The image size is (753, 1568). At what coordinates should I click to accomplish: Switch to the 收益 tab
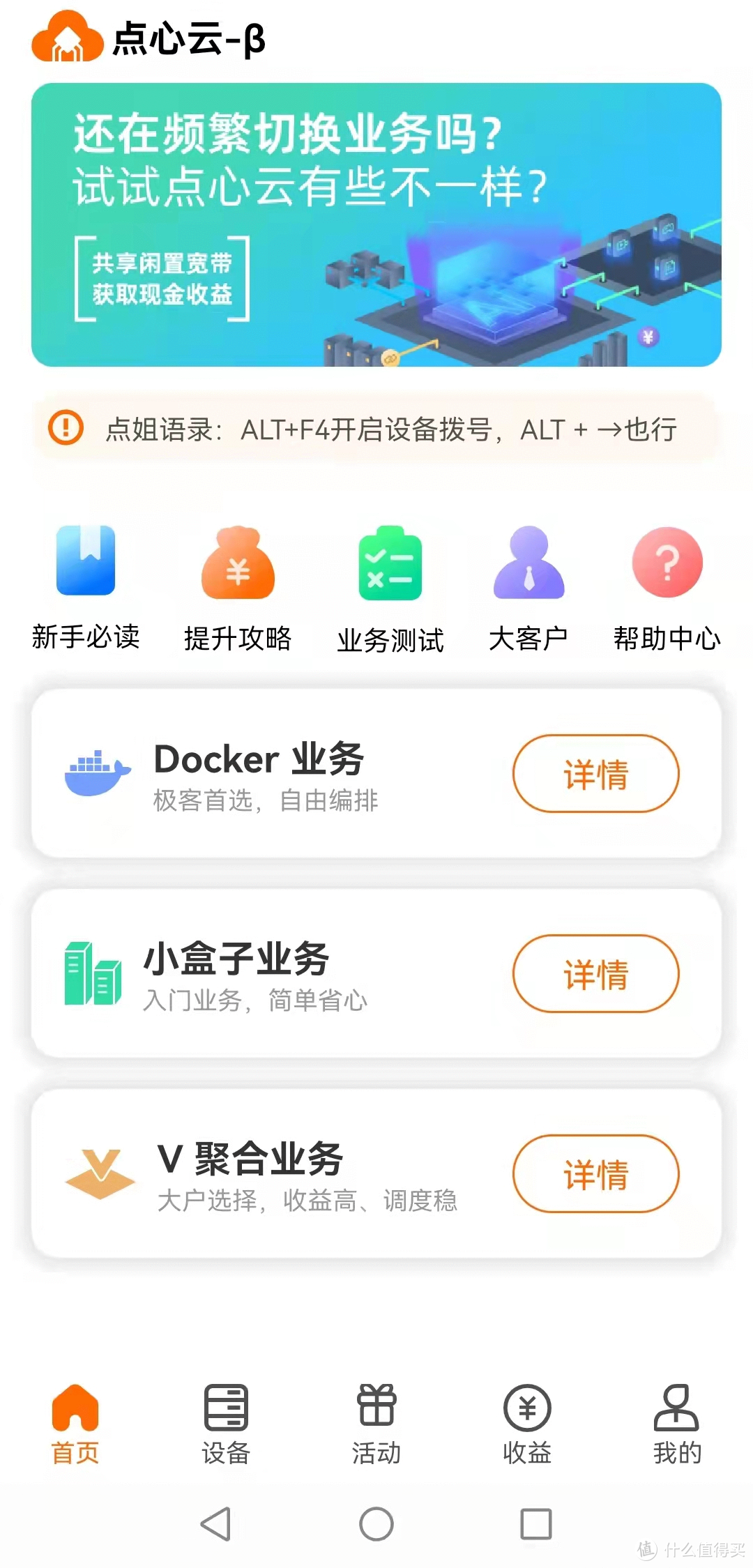point(527,1424)
